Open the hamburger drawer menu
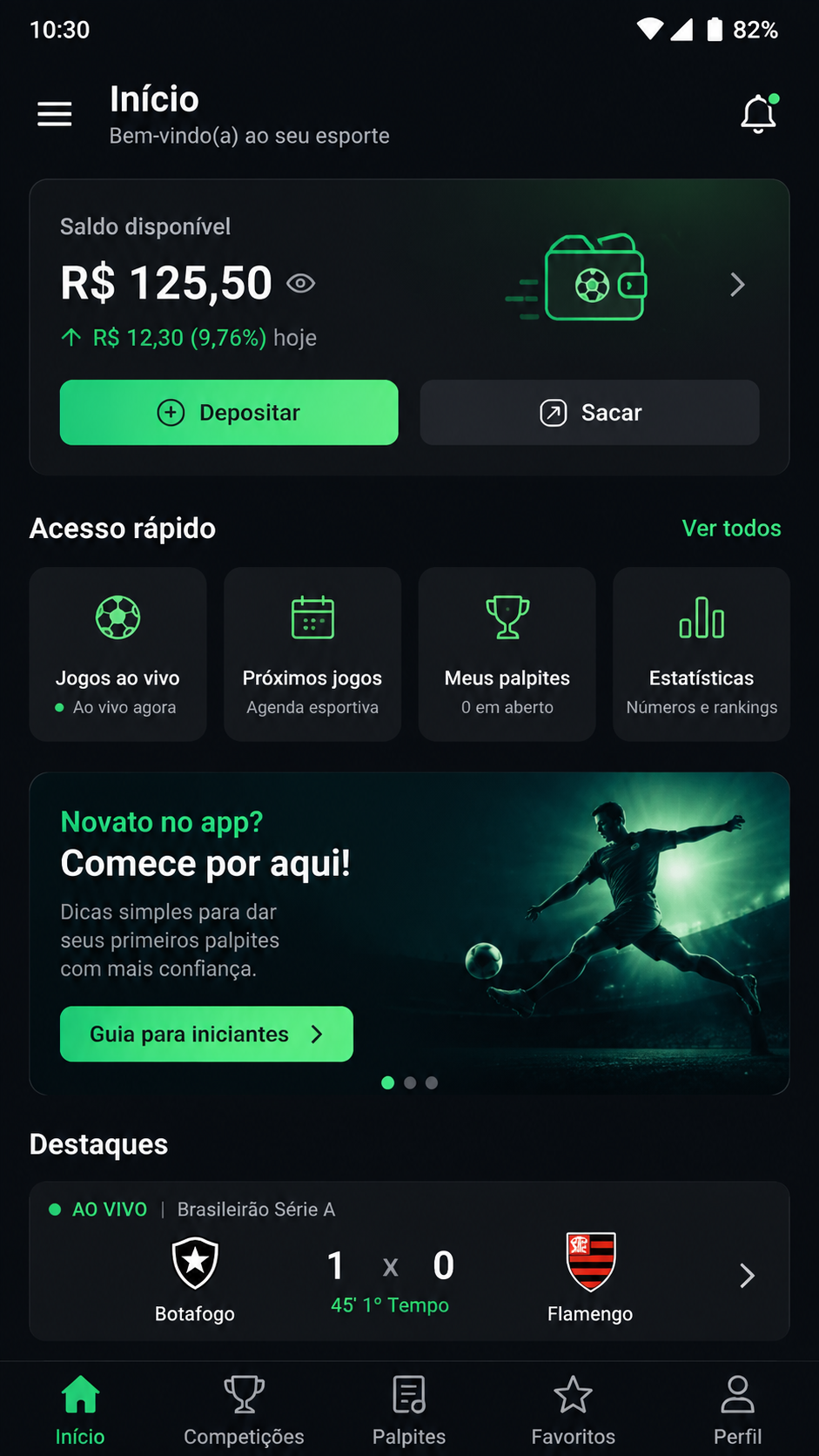Screen dimensions: 819x1456 coord(54,114)
